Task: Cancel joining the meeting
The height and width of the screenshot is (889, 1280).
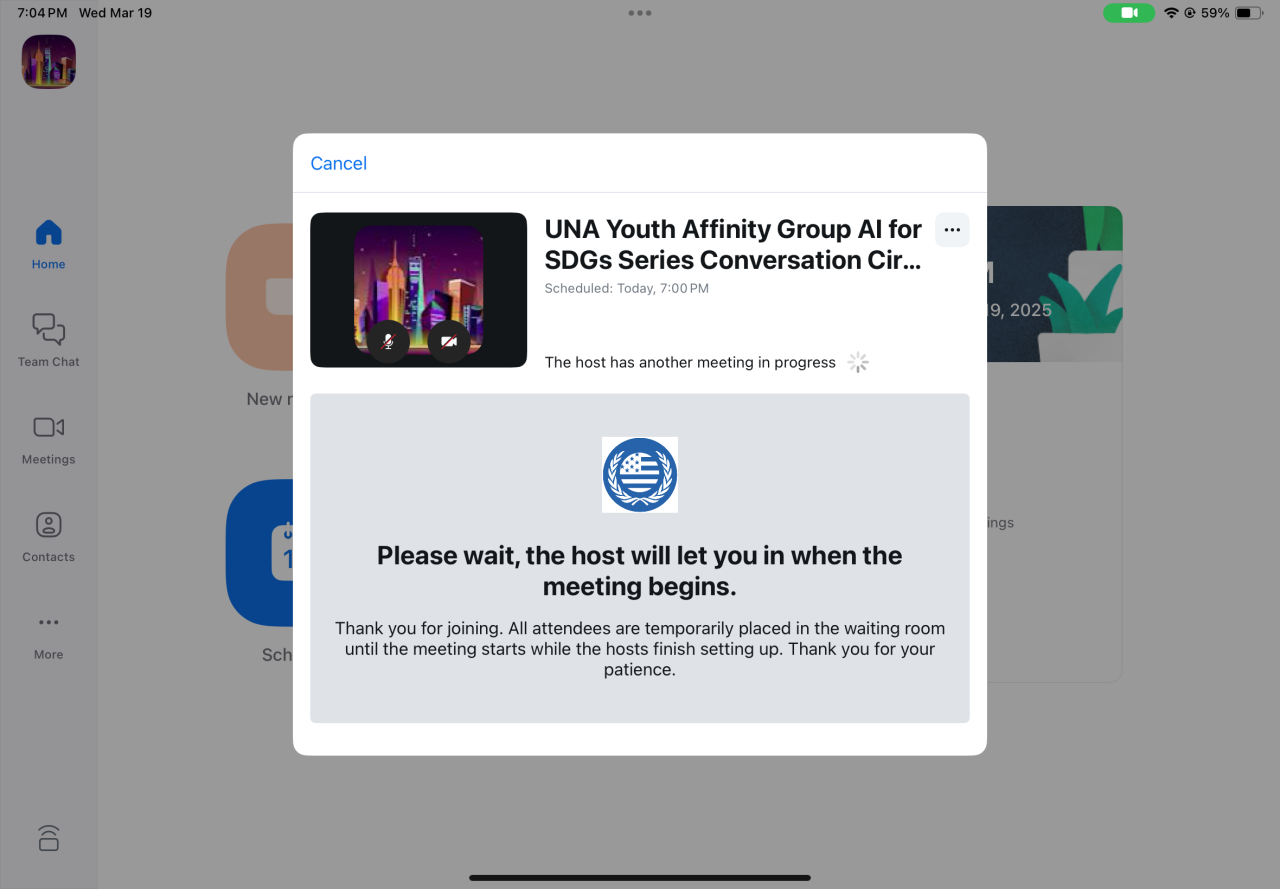Action: (338, 163)
